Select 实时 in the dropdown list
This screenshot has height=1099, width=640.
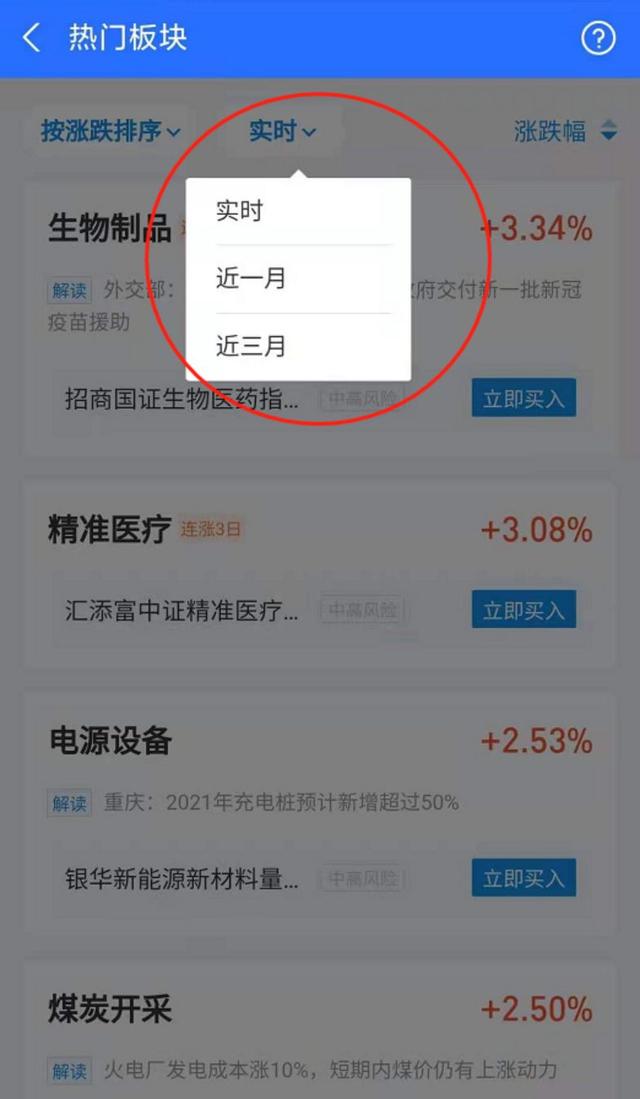(240, 211)
